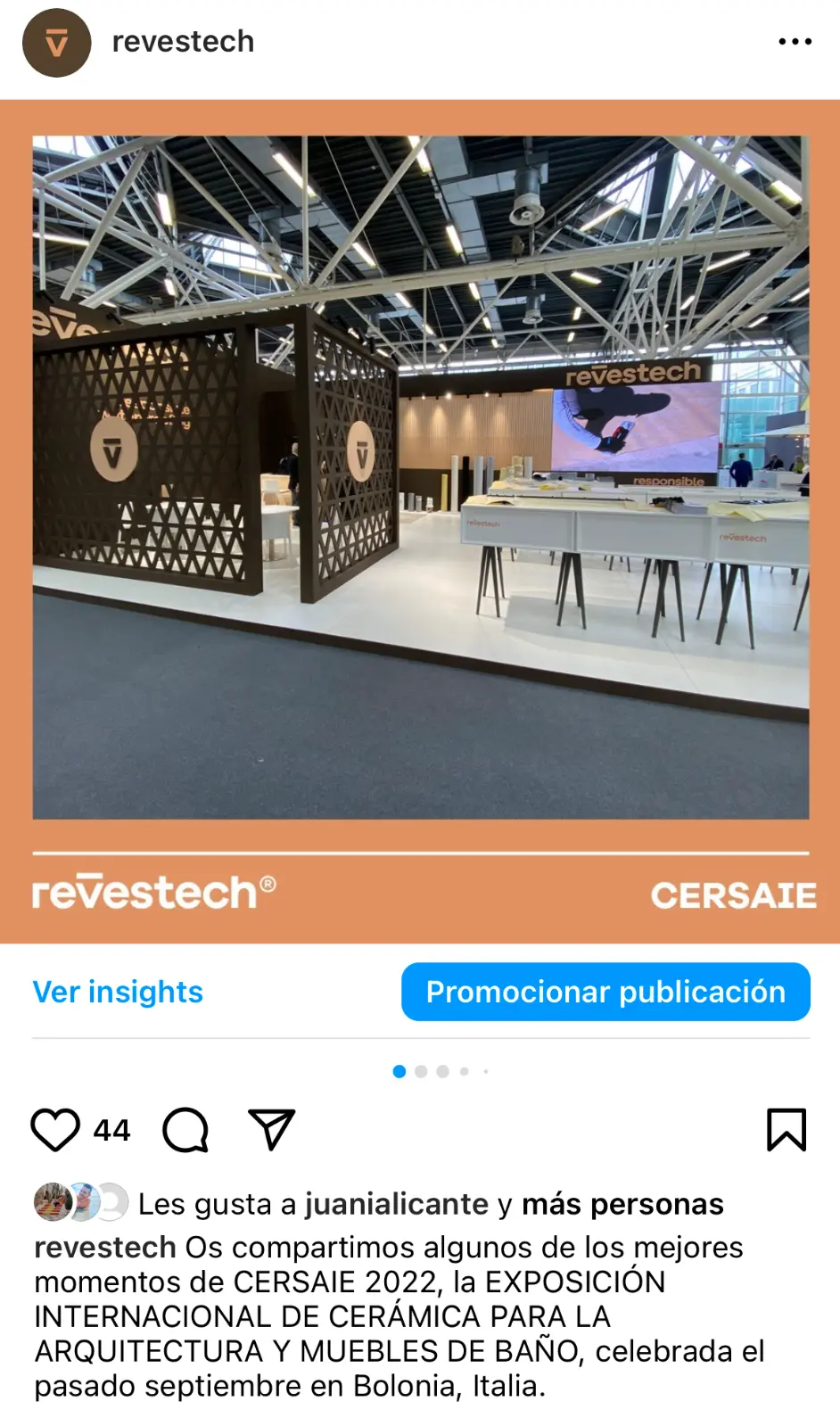Tap Promocionar publicación button

tap(605, 992)
